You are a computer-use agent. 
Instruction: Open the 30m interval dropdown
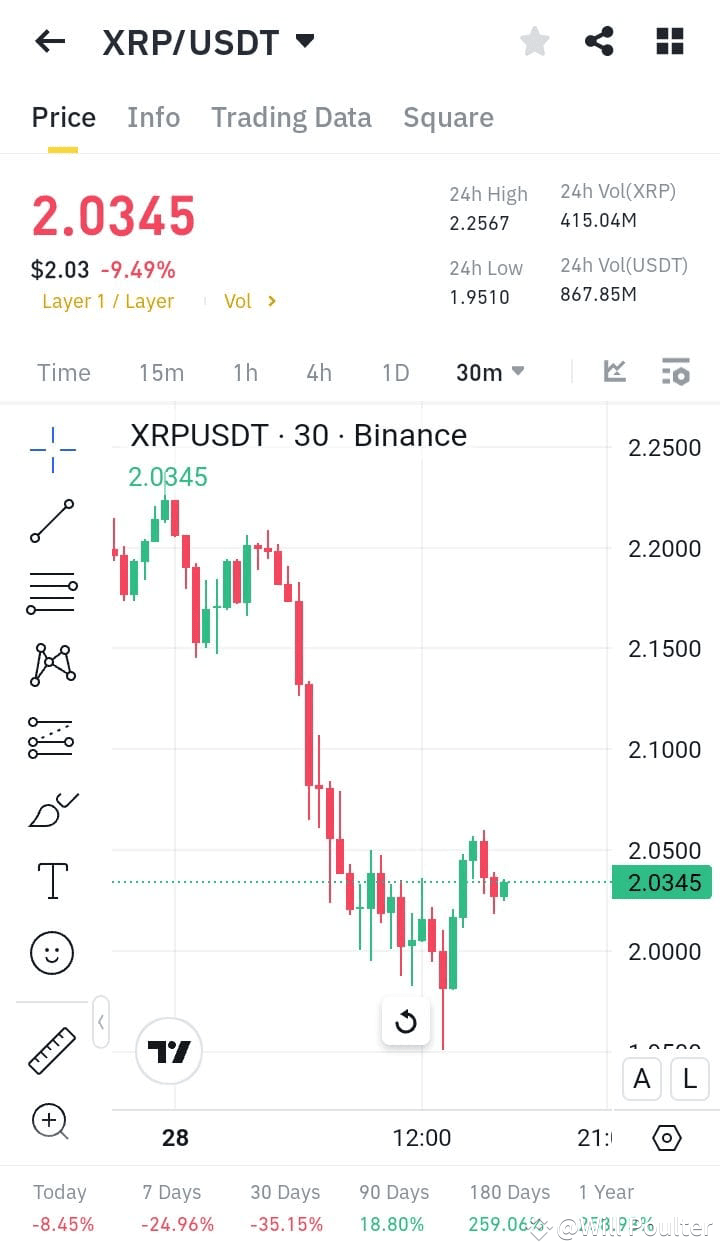(x=488, y=371)
